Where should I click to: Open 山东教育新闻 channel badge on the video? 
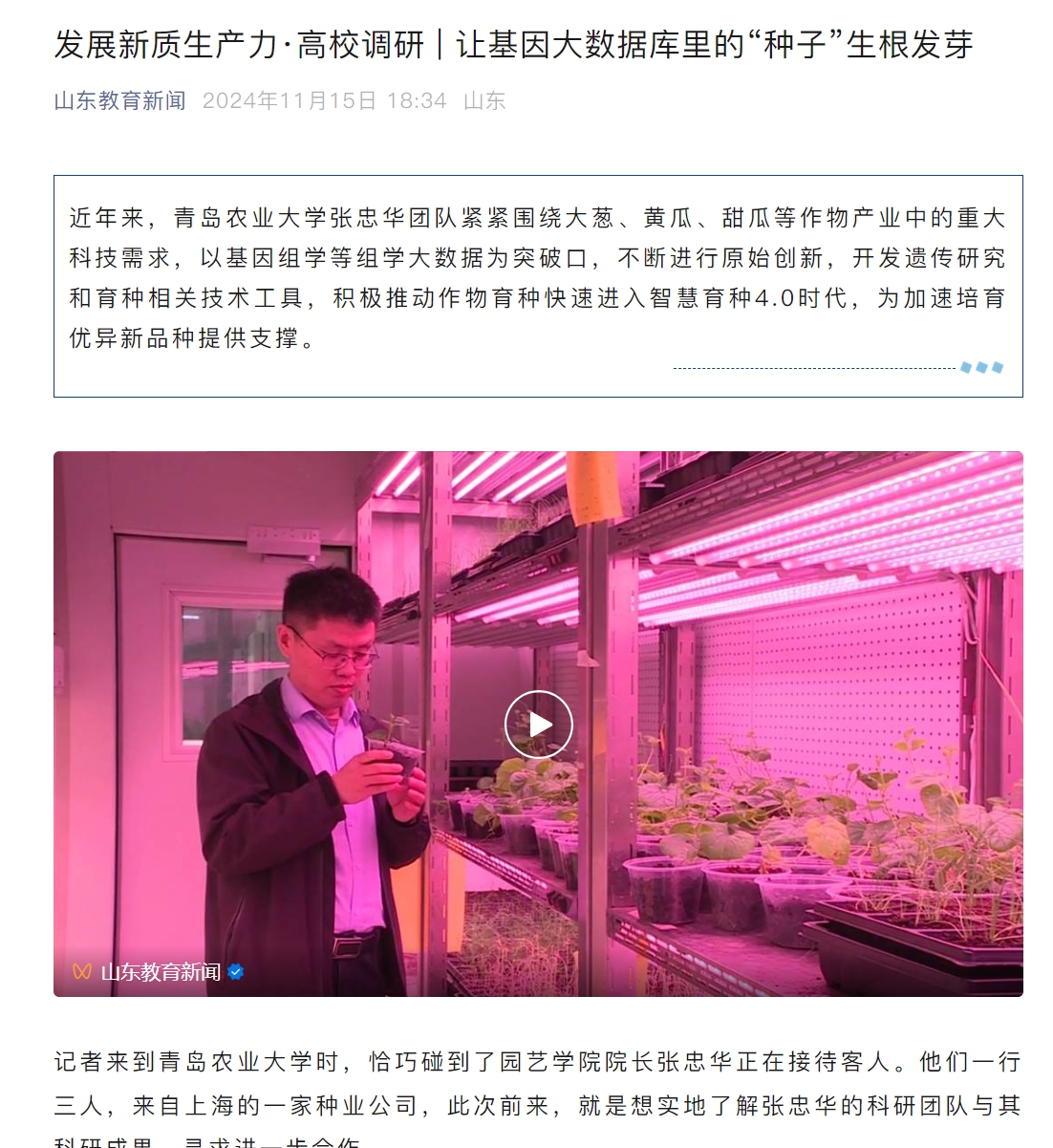160,972
